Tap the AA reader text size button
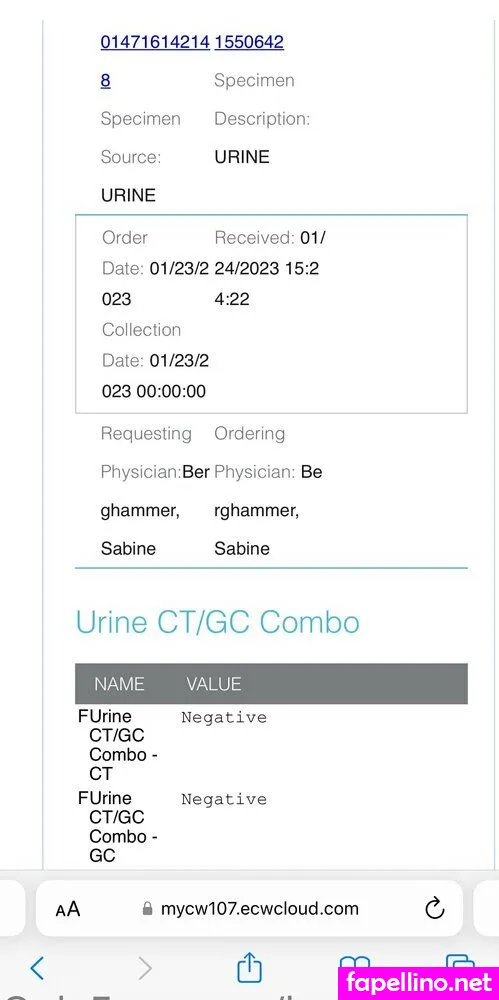Screen dimensions: 499x1000 pos(68,909)
